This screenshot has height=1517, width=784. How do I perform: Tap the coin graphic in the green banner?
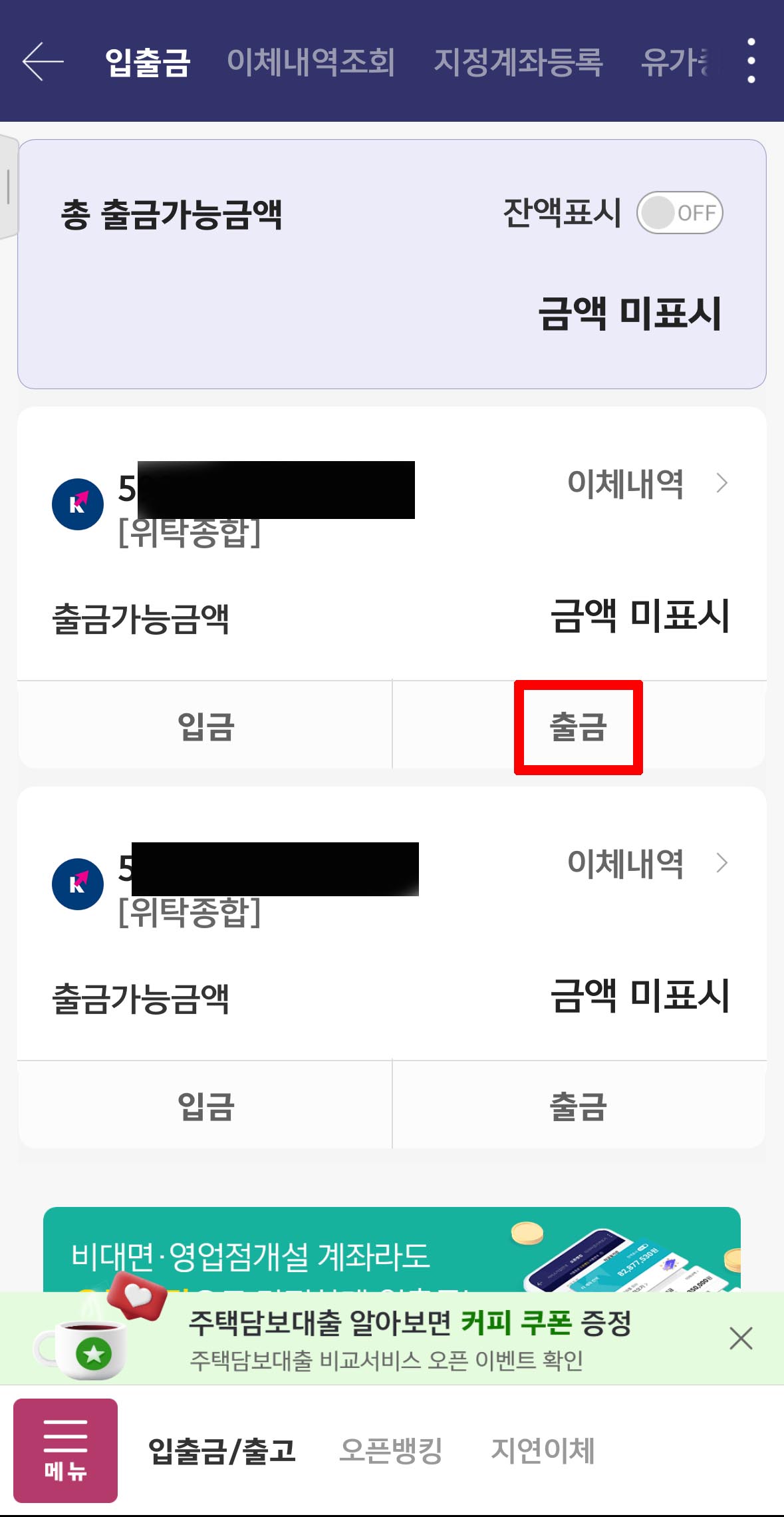pyautogui.click(x=527, y=1234)
